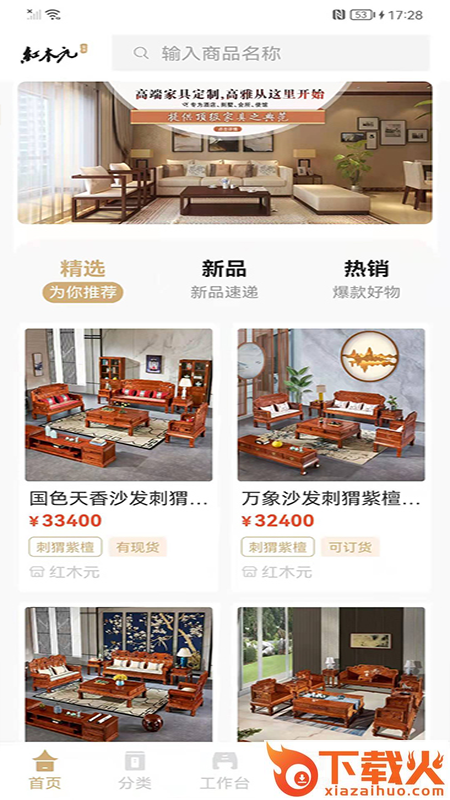
Task: Switch to the 新品 new arrivals tab
Action: click(224, 280)
